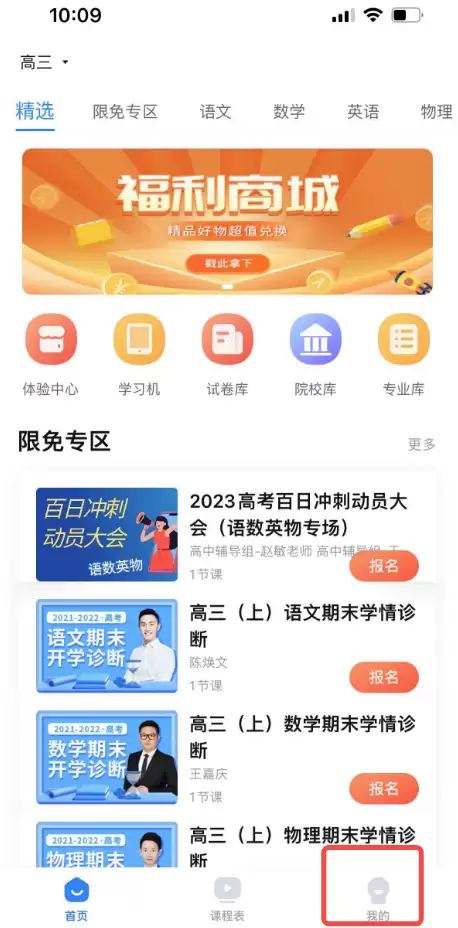Select the 物理 tab
This screenshot has width=458, height=928.
(437, 111)
